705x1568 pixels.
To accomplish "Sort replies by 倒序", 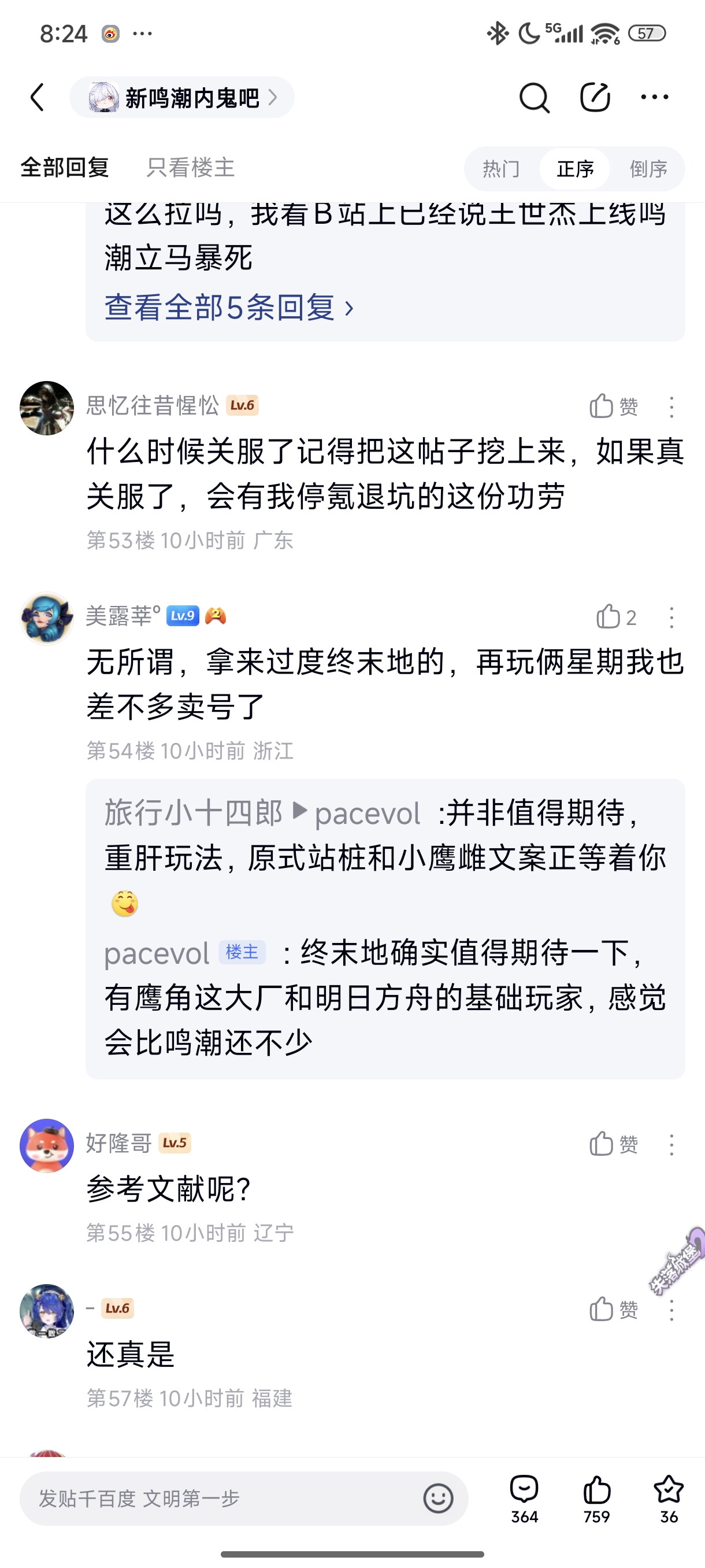I will click(x=648, y=169).
